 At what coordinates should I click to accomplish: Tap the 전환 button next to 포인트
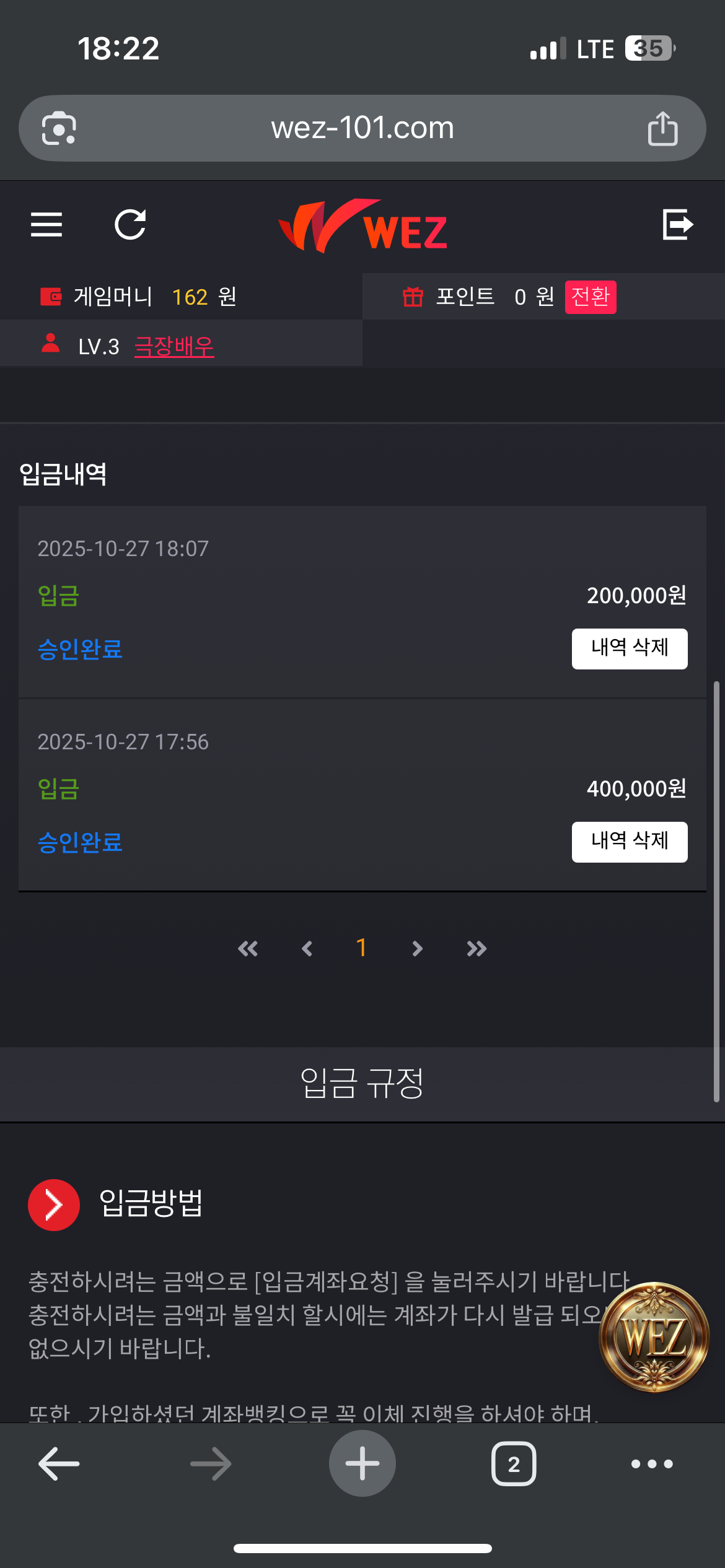click(590, 297)
